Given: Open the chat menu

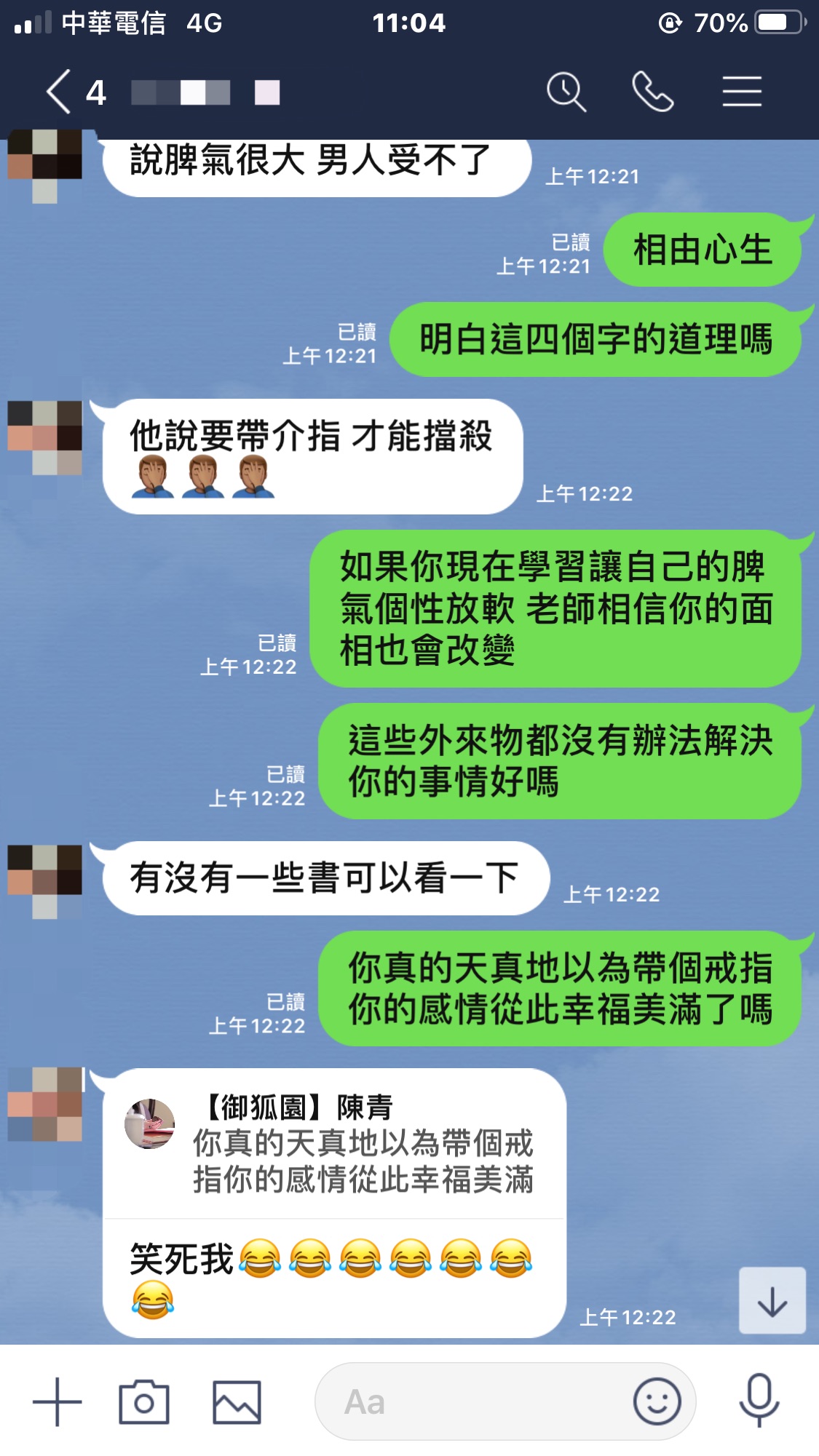Looking at the screenshot, I should (x=741, y=92).
